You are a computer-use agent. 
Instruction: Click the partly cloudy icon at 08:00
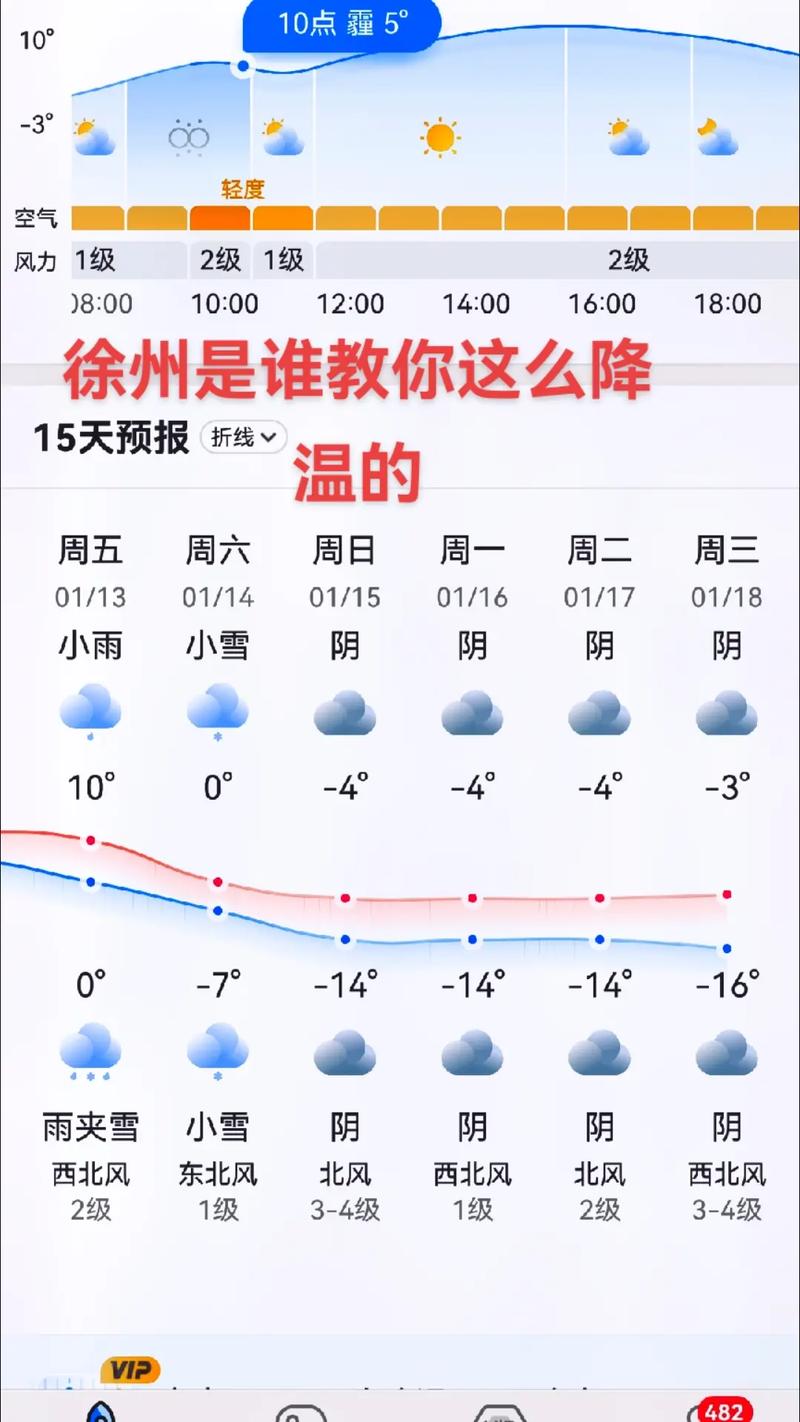pyautogui.click(x=95, y=135)
